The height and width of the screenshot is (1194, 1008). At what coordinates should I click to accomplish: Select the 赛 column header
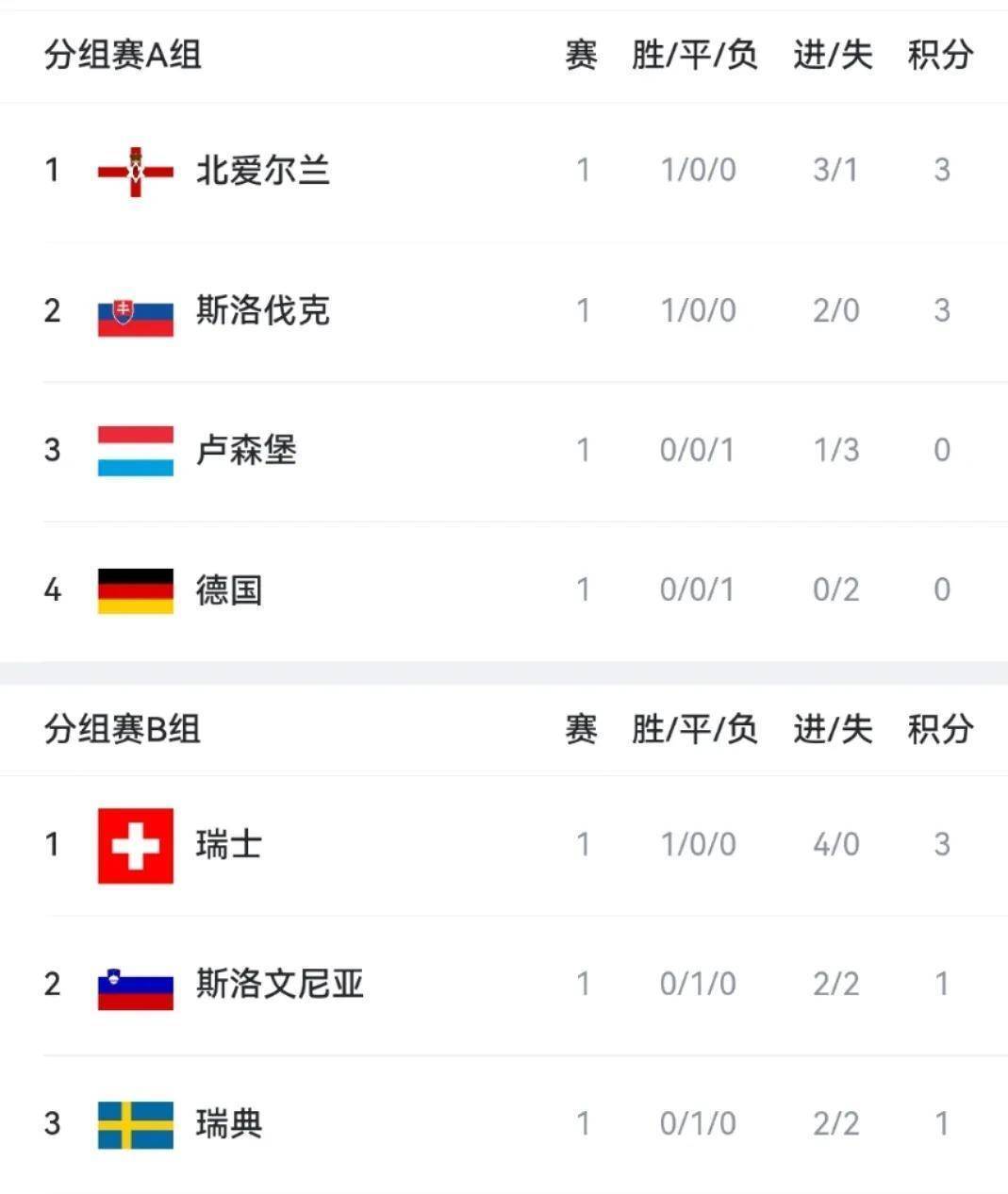(x=583, y=57)
